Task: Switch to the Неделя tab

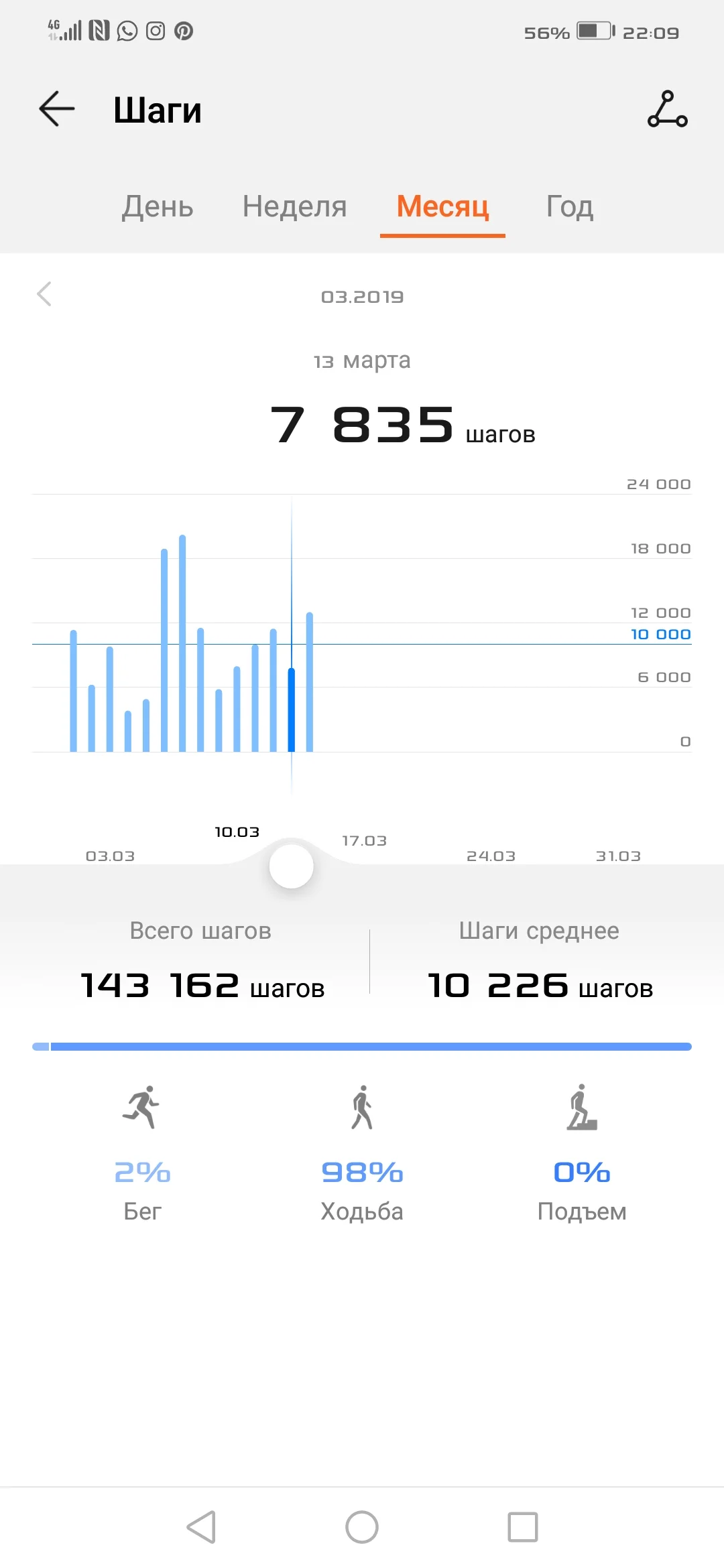Action: click(294, 207)
